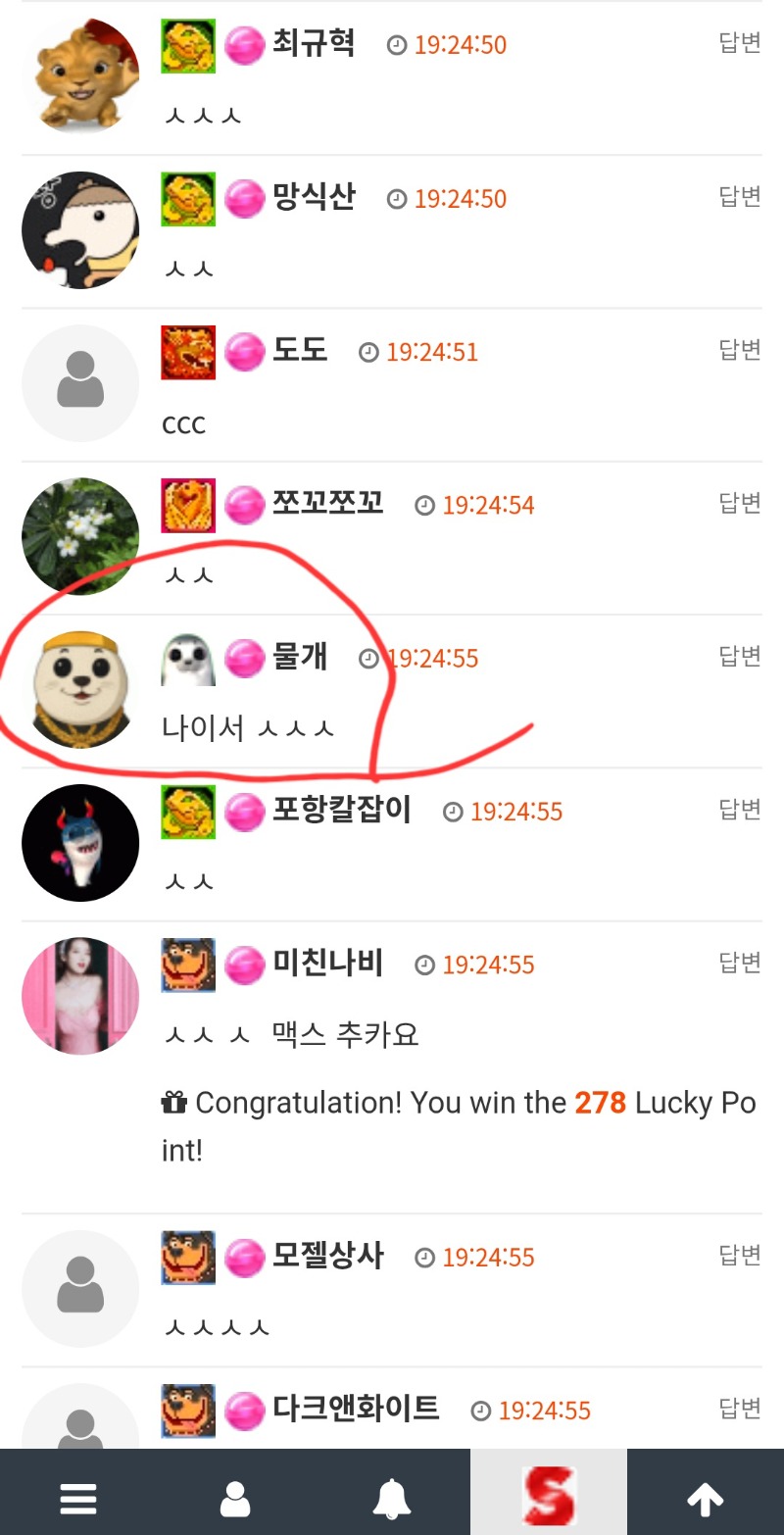The image size is (784, 1535).
Task: Tap username 망식산
Action: pos(314,197)
